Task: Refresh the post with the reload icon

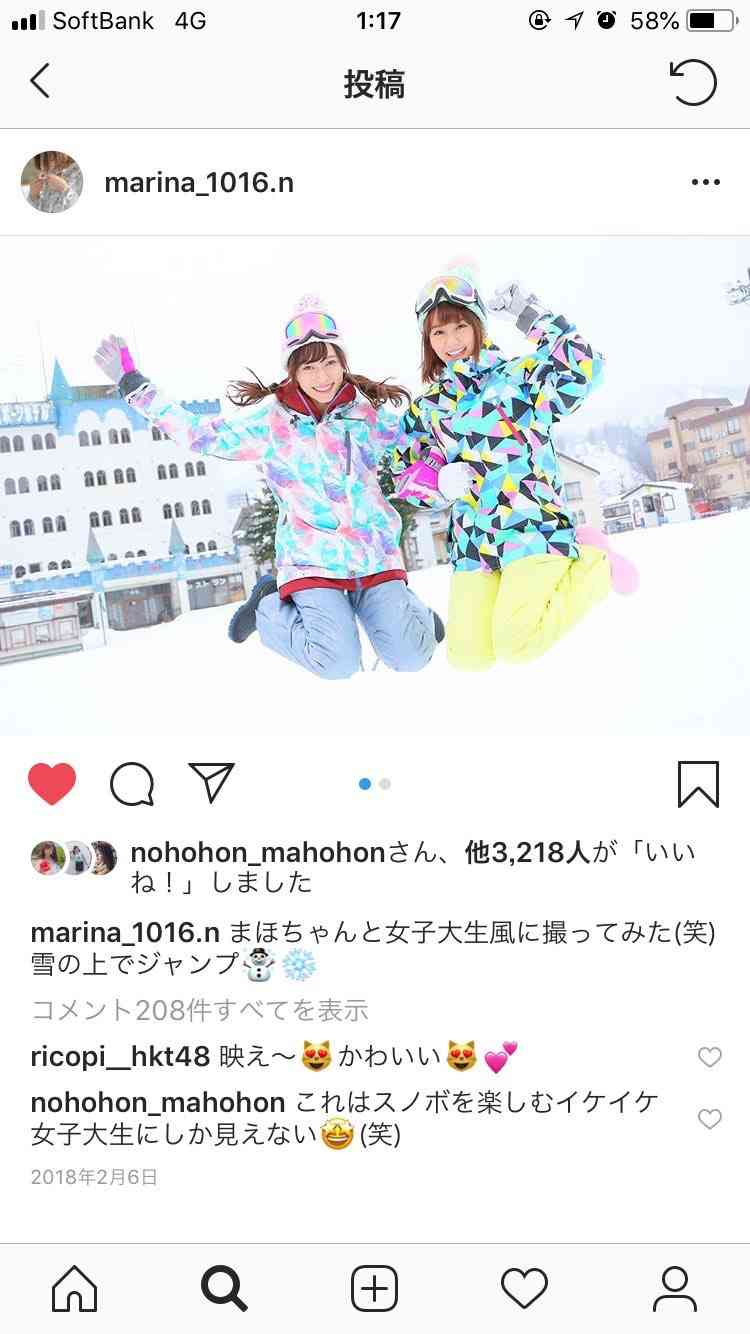Action: (693, 83)
